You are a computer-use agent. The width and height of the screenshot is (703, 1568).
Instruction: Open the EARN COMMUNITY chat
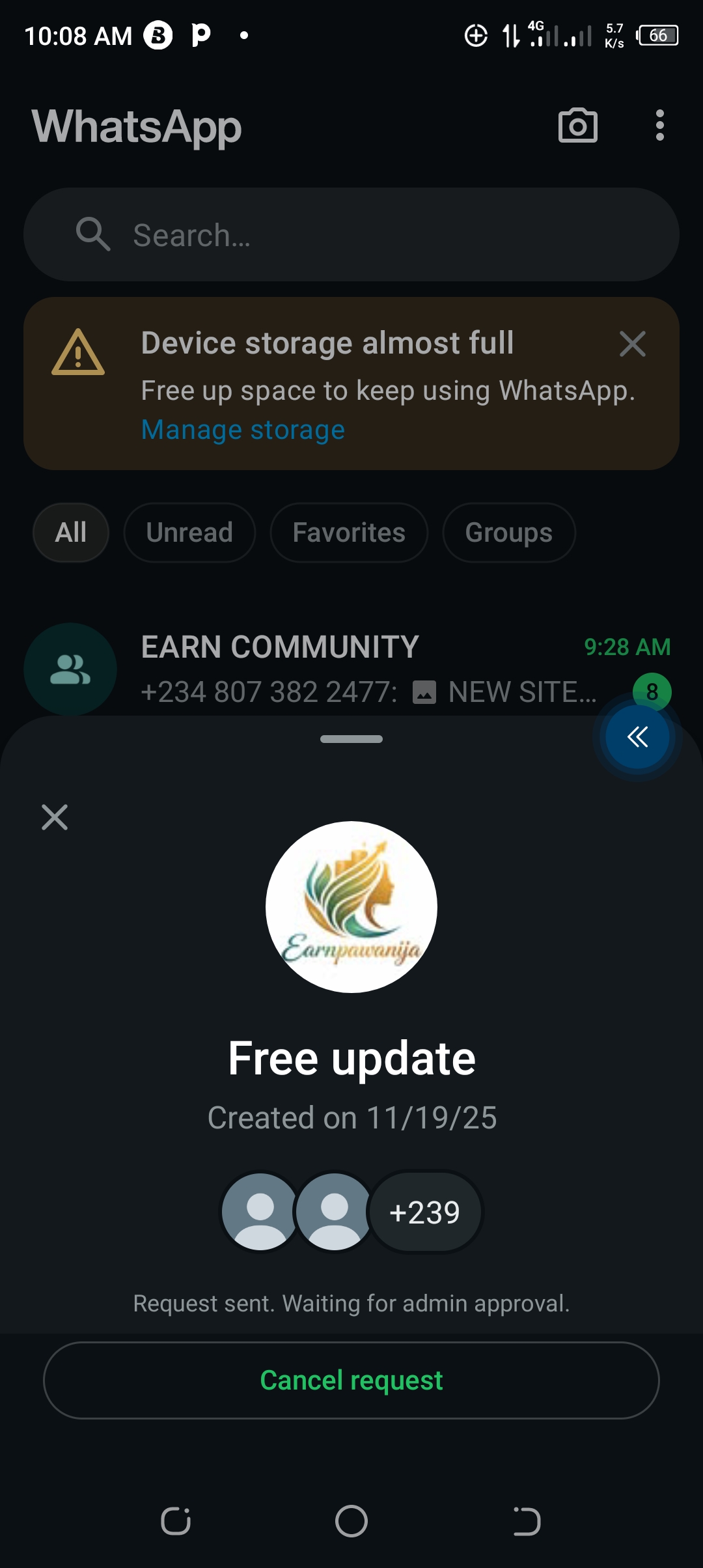click(x=351, y=669)
